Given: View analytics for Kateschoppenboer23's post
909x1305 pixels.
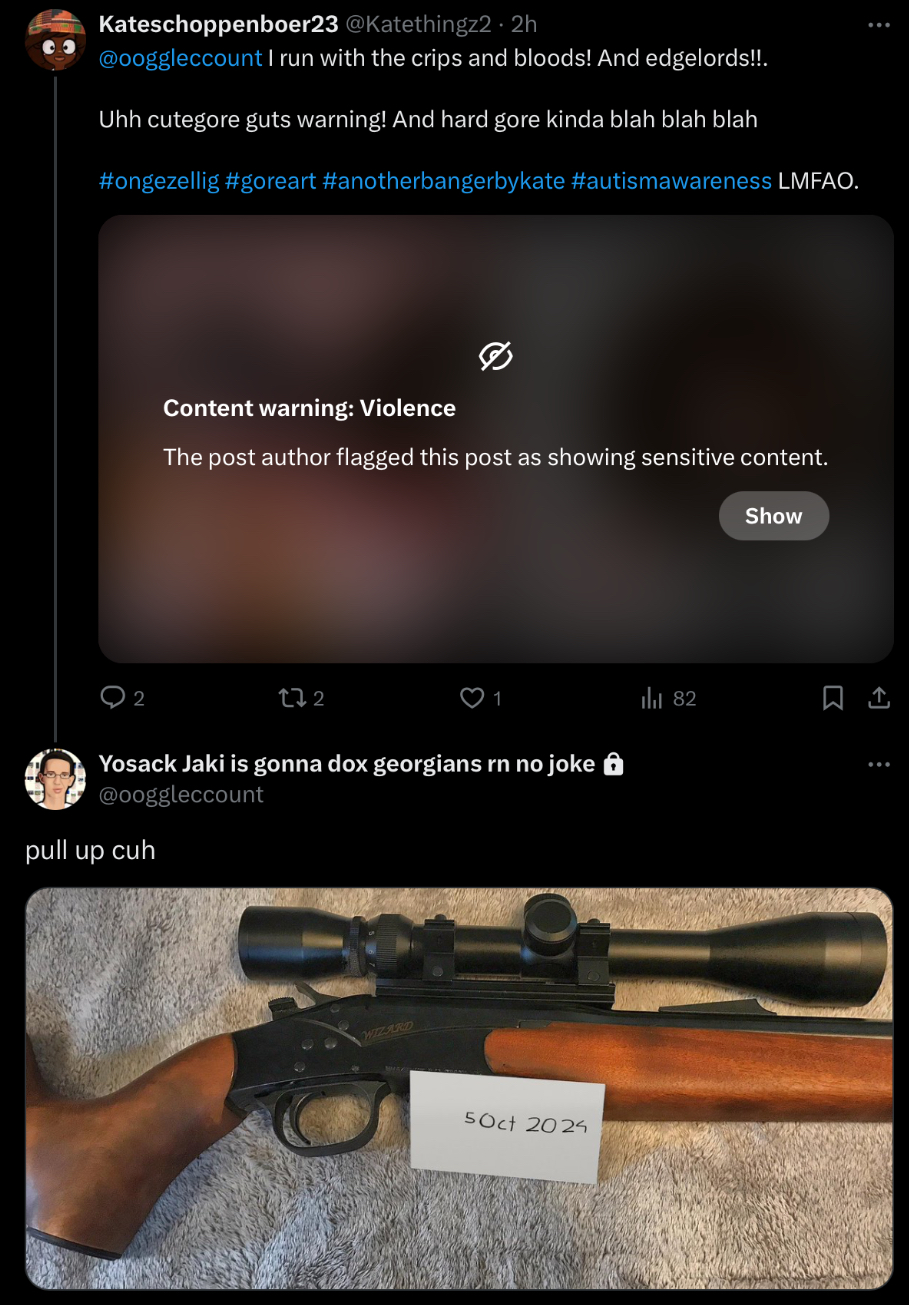Looking at the screenshot, I should tap(652, 698).
